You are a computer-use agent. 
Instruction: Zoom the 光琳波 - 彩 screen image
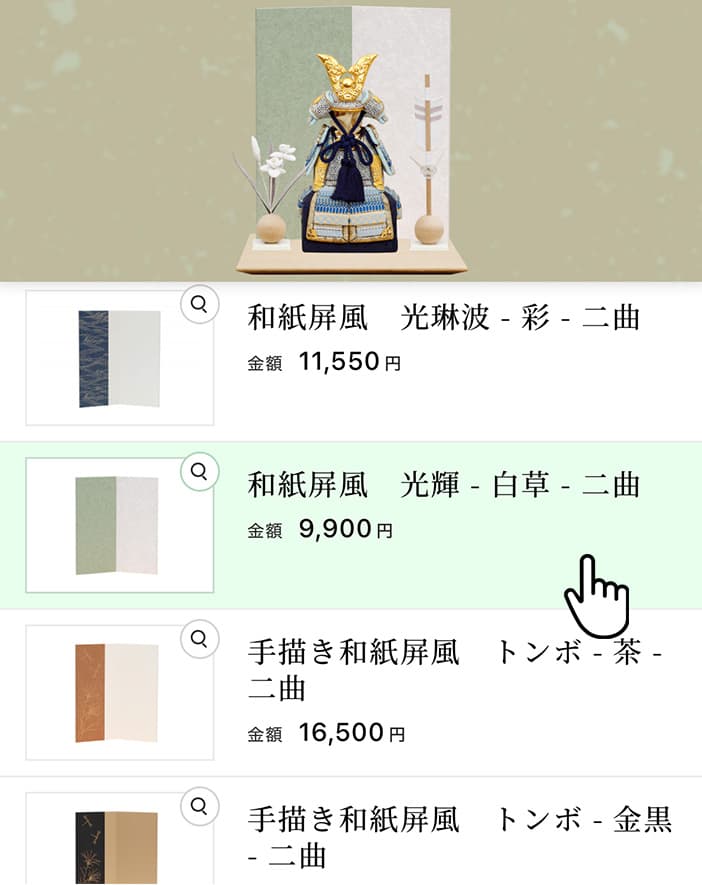tap(199, 305)
